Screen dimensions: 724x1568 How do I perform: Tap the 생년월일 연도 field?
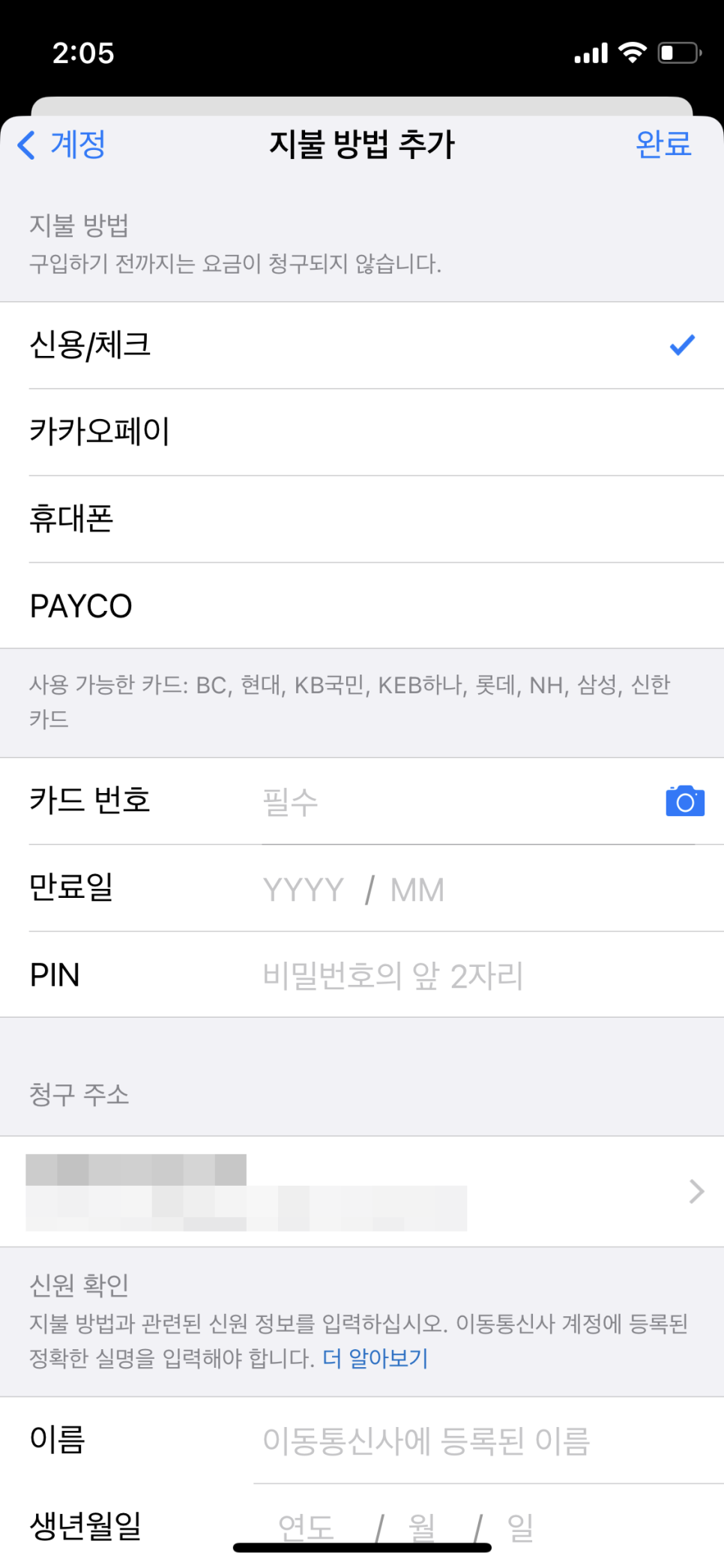306,1525
